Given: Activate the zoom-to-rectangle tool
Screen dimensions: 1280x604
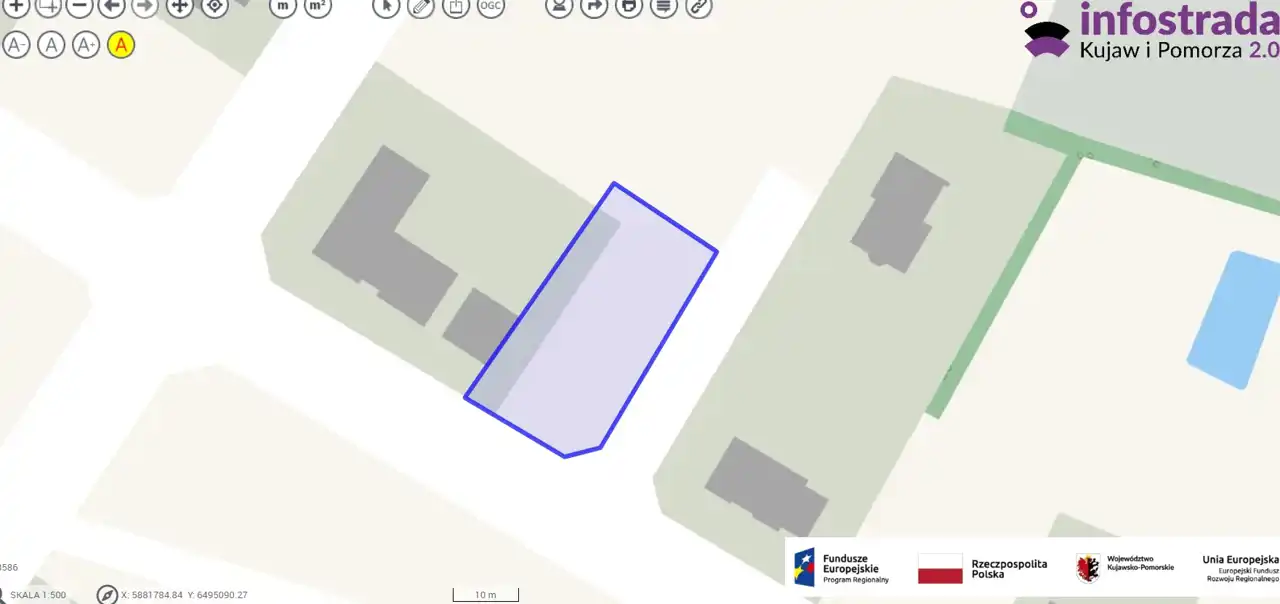Looking at the screenshot, I should click(x=48, y=6).
